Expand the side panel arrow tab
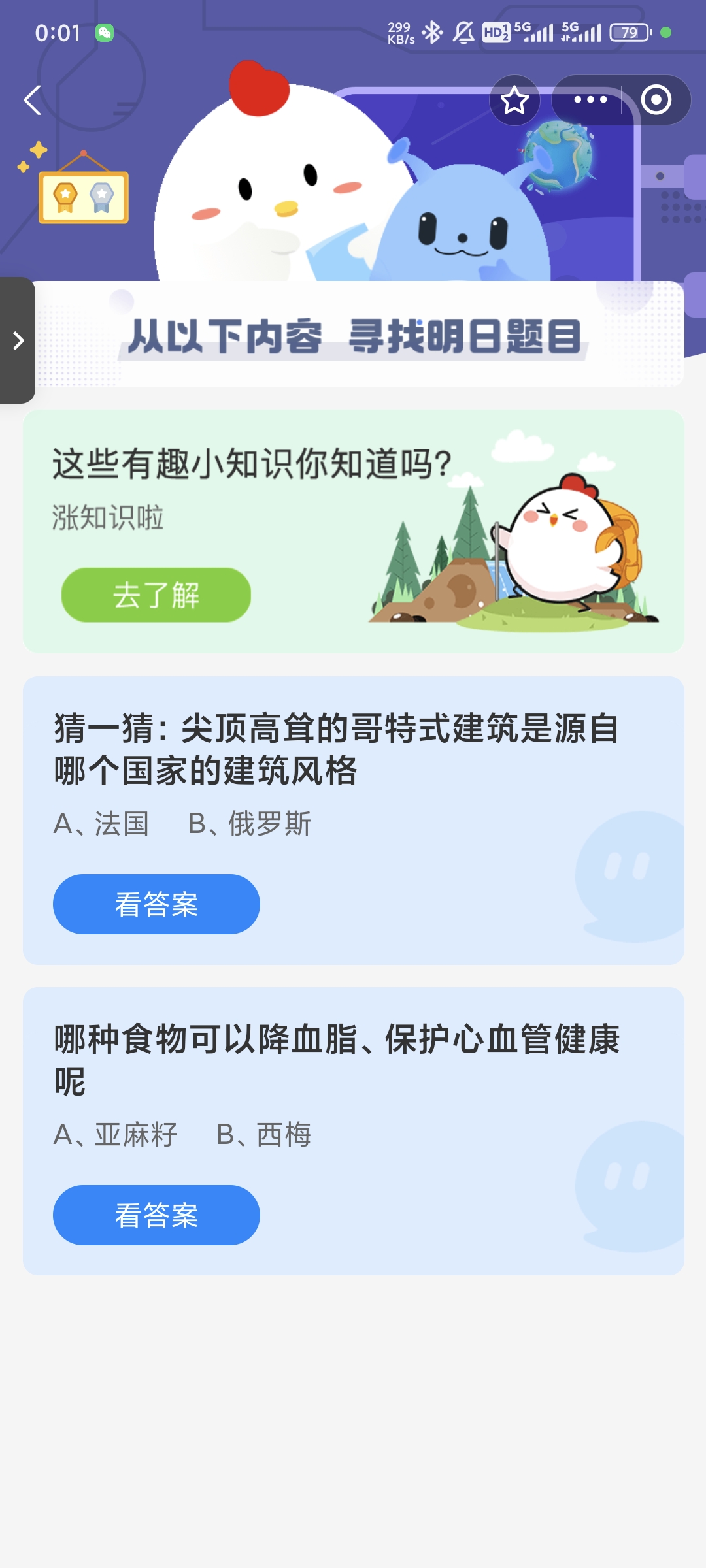This screenshot has width=706, height=1568. 18,340
